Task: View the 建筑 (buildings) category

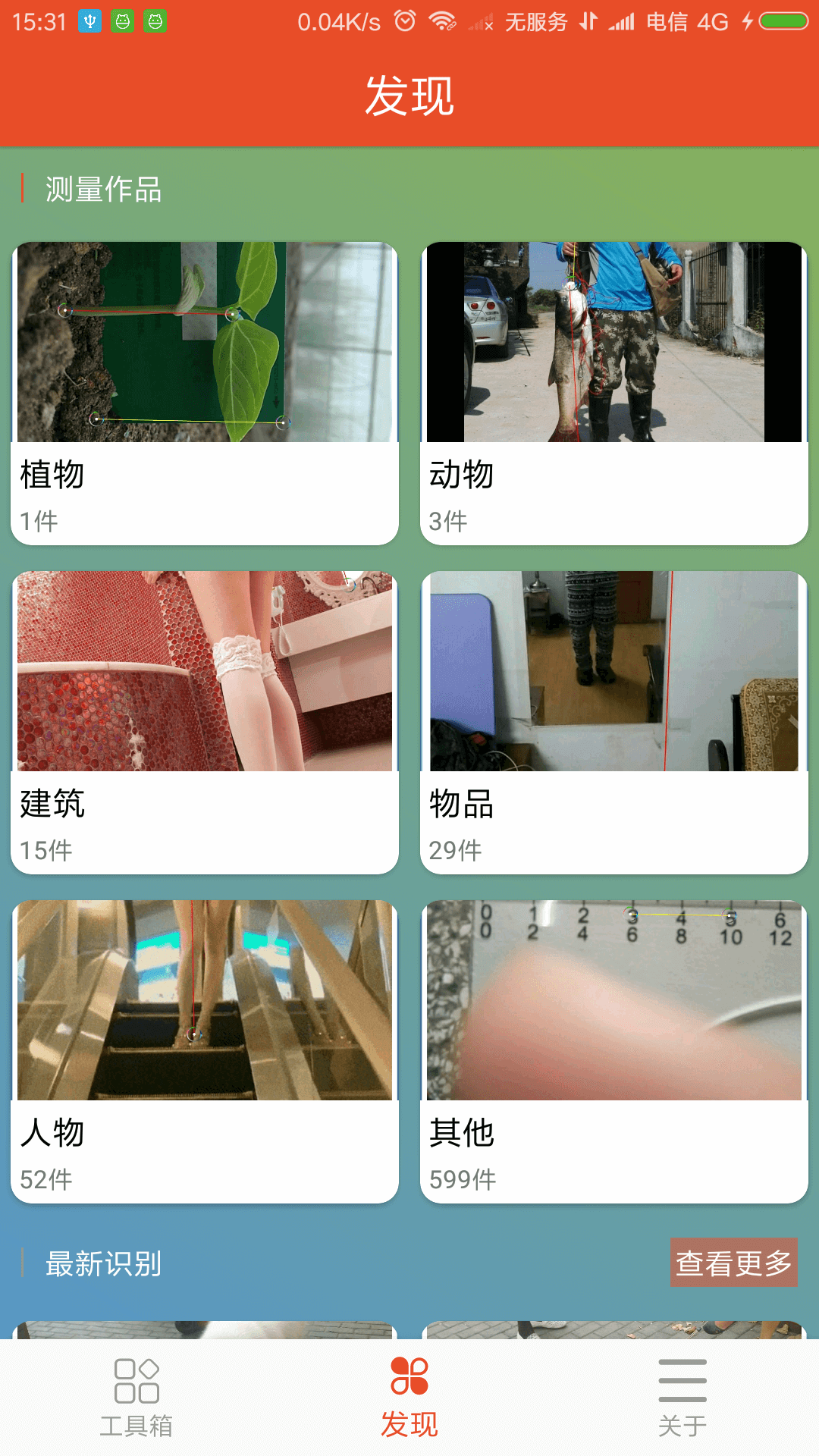Action: 205,722
